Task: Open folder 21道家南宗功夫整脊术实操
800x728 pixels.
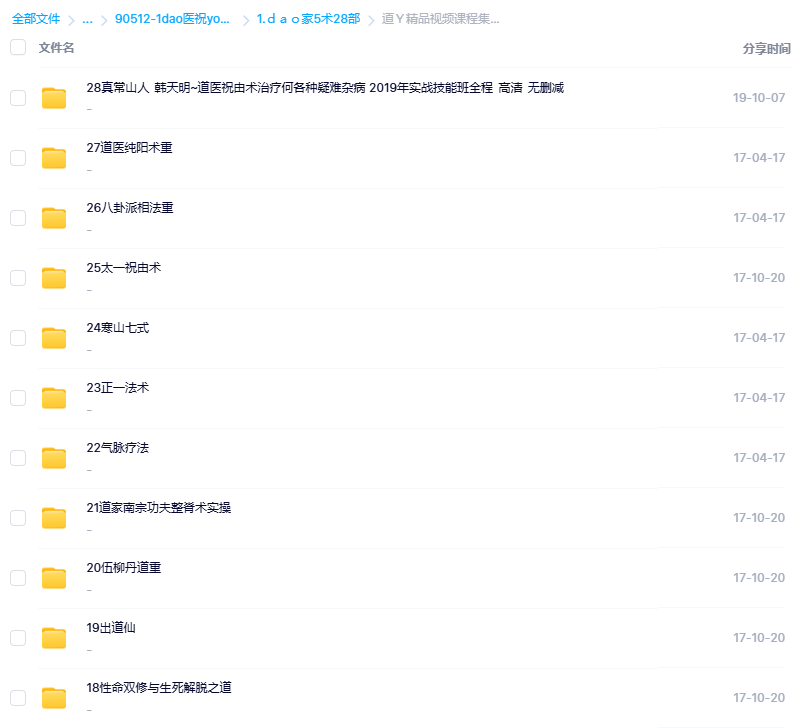Action: click(x=158, y=508)
